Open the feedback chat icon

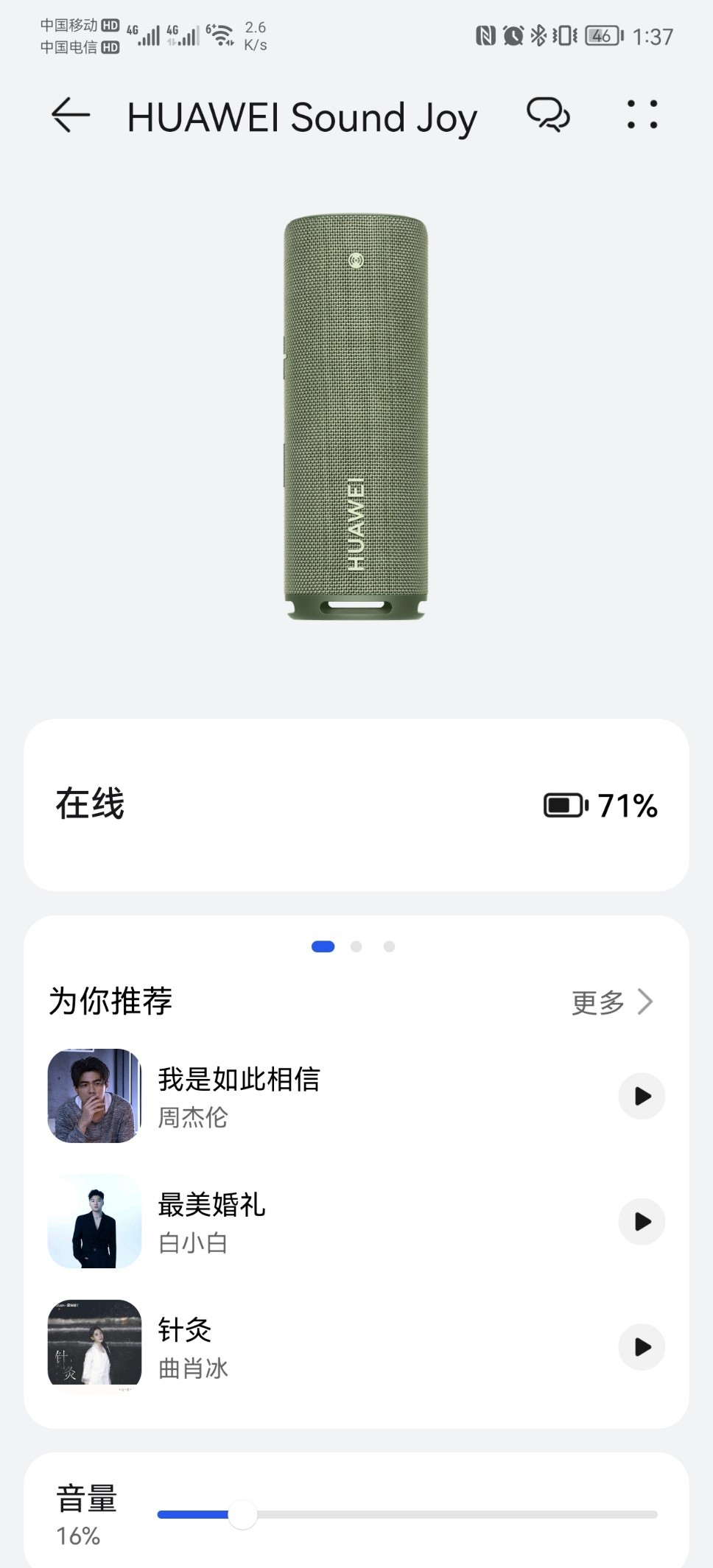point(547,116)
